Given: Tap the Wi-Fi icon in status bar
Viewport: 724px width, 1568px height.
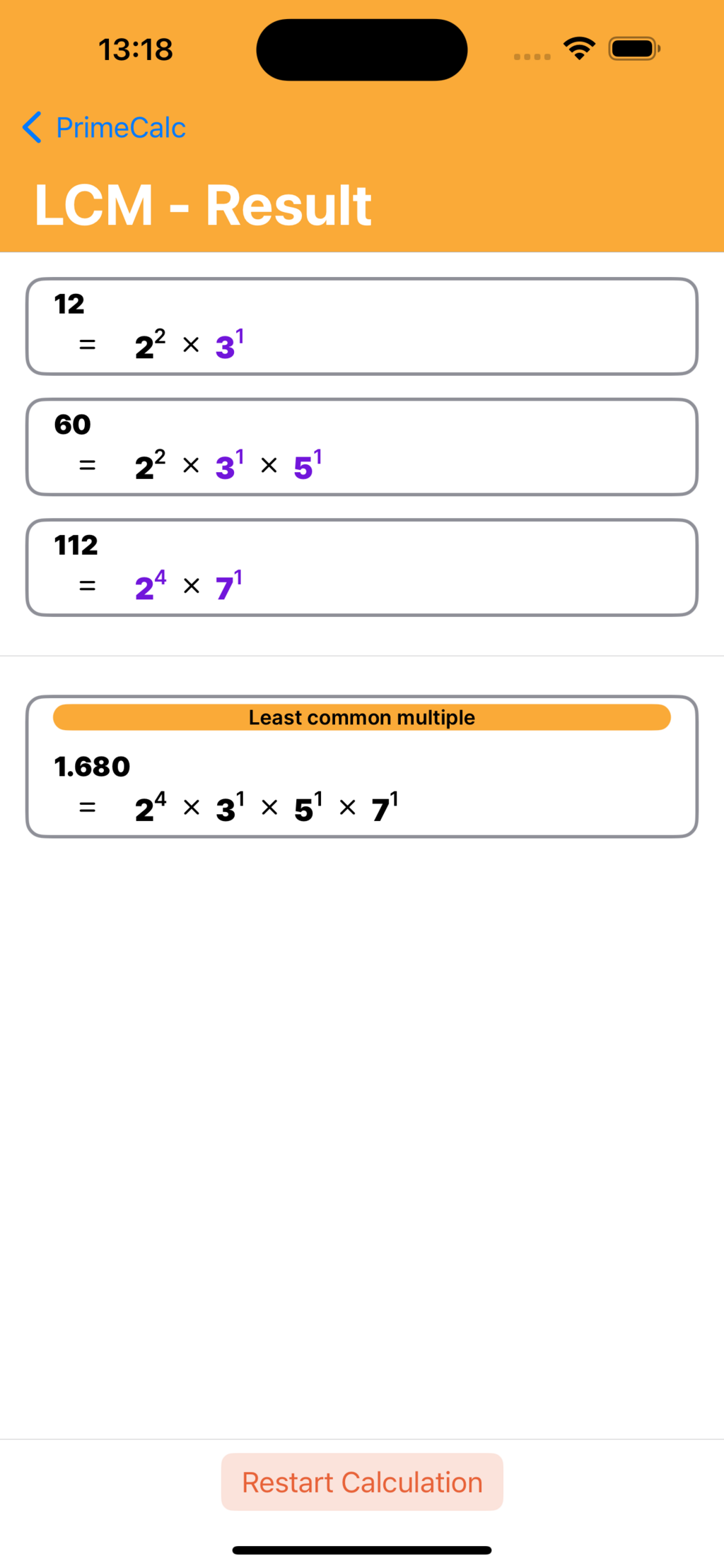Looking at the screenshot, I should point(578,47).
